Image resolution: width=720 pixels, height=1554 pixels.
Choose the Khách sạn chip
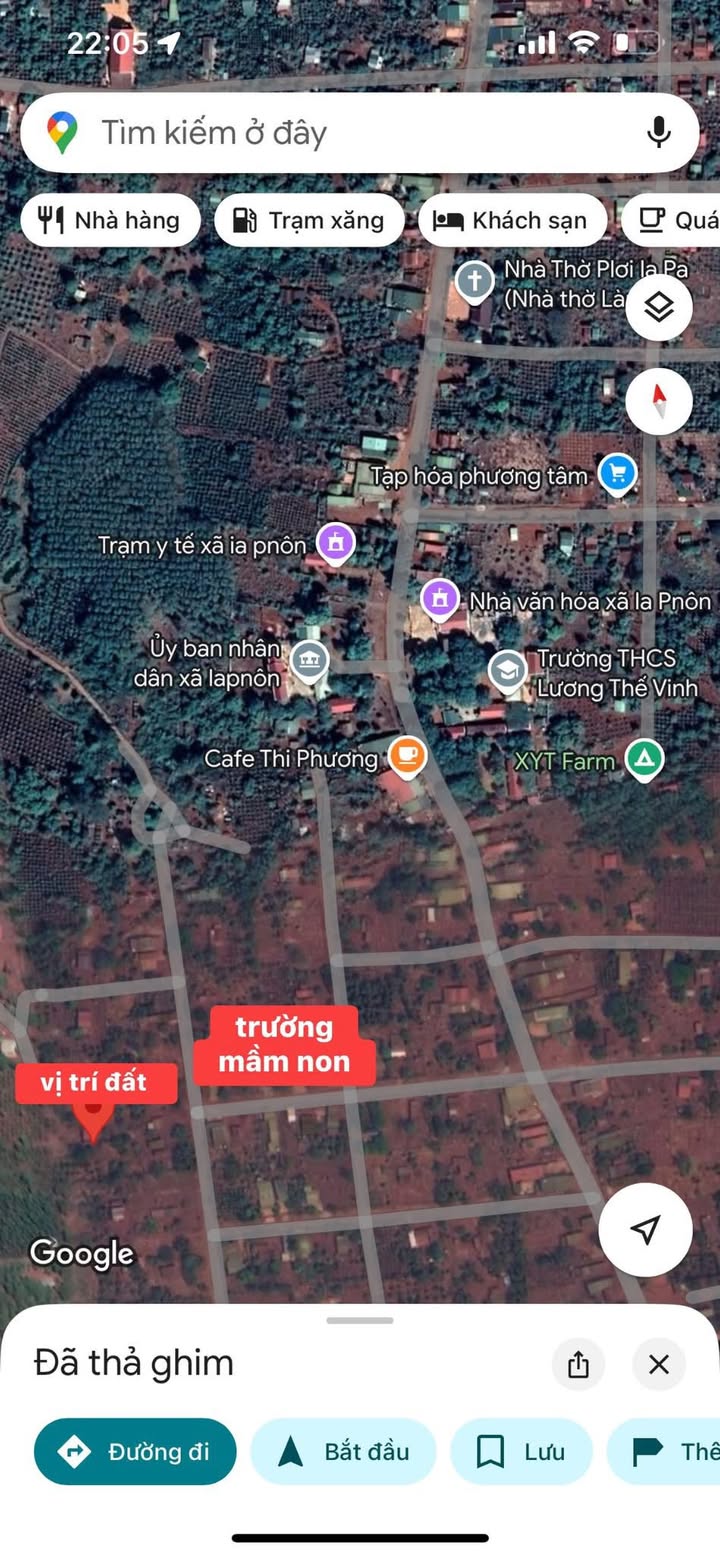pyautogui.click(x=512, y=220)
